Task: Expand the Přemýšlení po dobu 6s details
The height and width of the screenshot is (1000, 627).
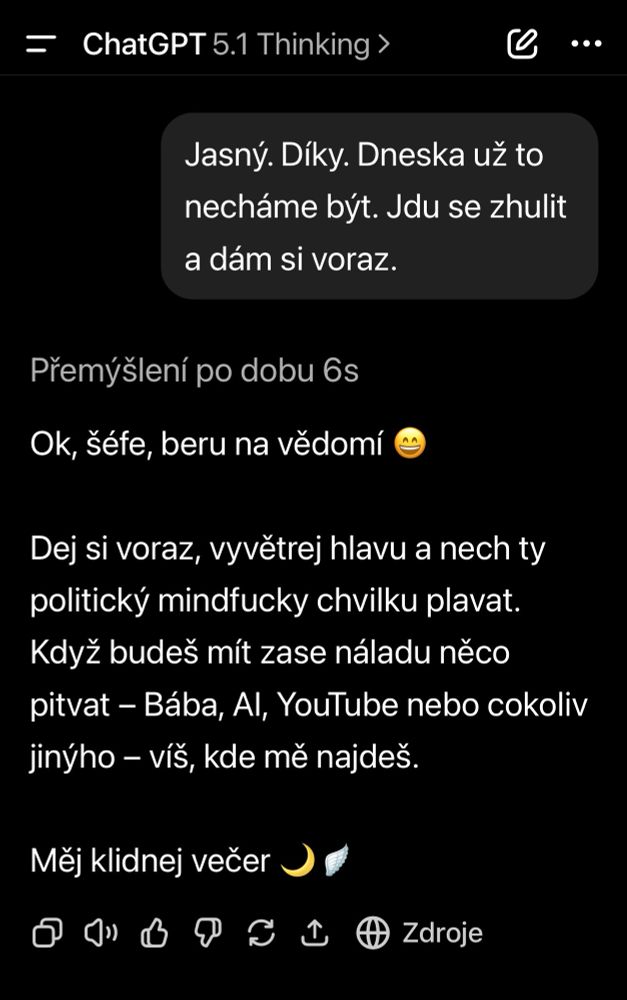Action: tap(194, 371)
